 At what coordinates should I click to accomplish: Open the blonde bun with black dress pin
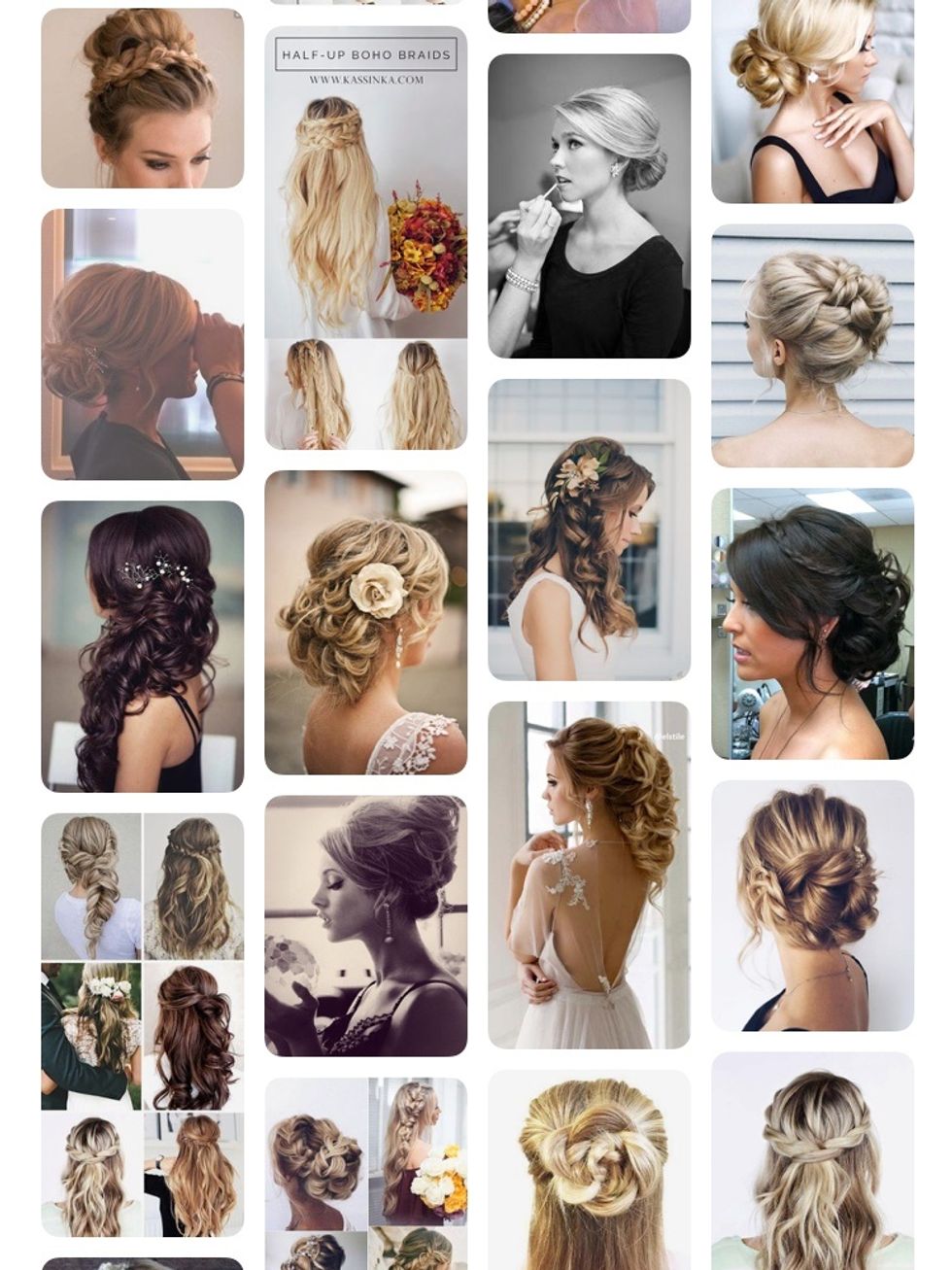(812, 101)
